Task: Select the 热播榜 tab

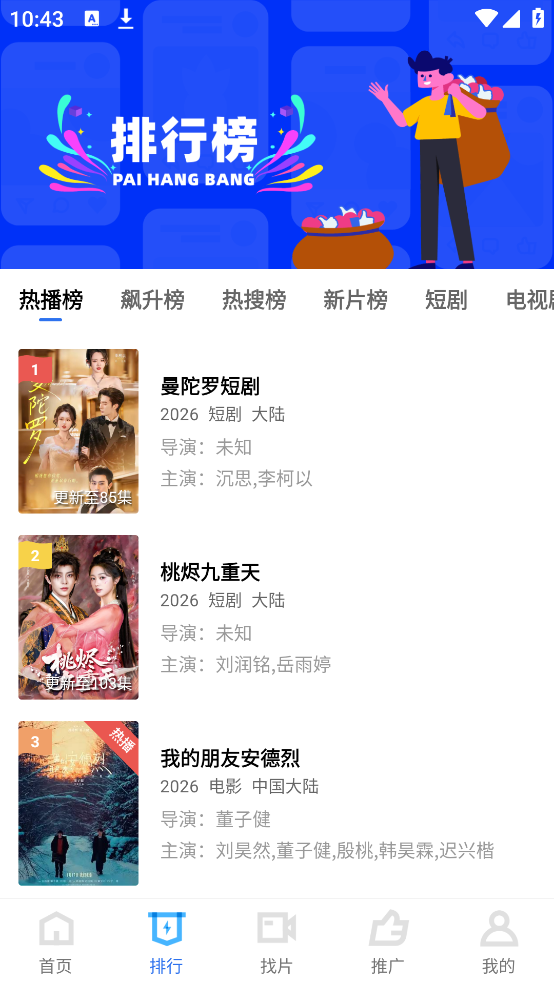Action: click(x=51, y=300)
